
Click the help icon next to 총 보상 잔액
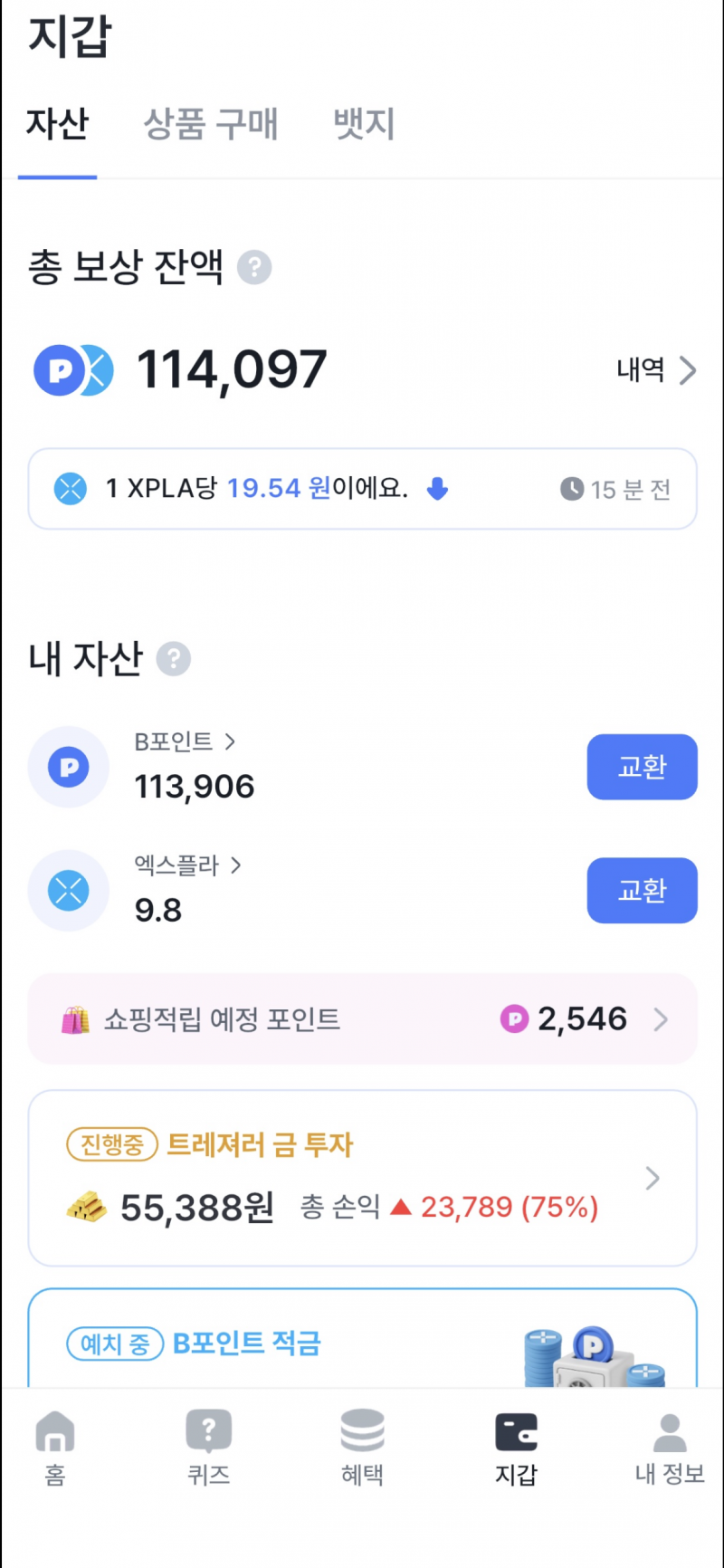[x=254, y=267]
